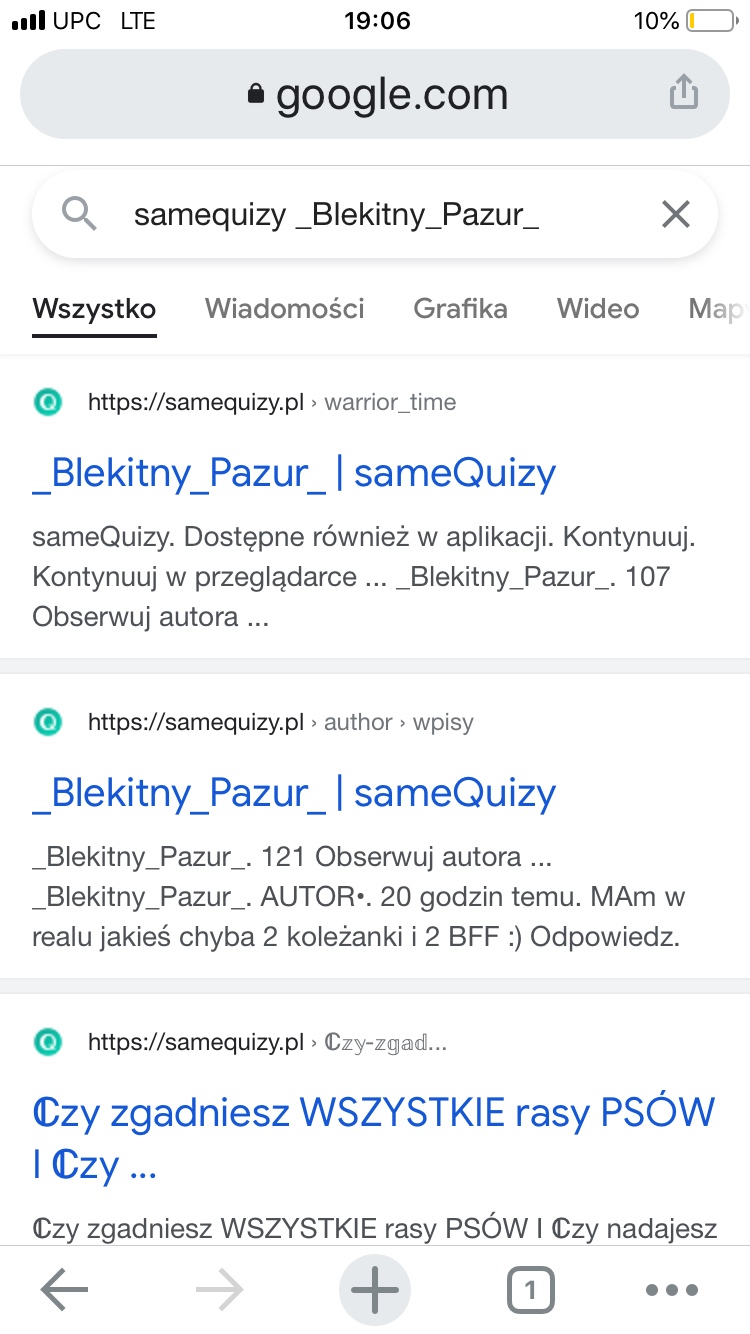Show the open tabs switcher
750x1334 pixels.
[x=530, y=1290]
